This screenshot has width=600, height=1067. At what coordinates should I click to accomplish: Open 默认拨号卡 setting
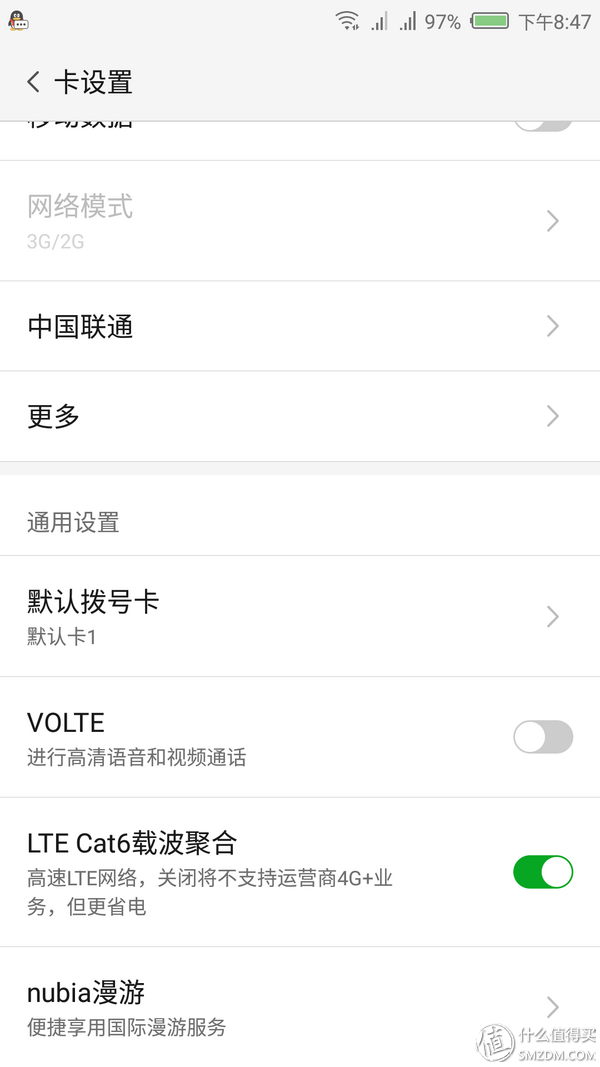coord(300,616)
